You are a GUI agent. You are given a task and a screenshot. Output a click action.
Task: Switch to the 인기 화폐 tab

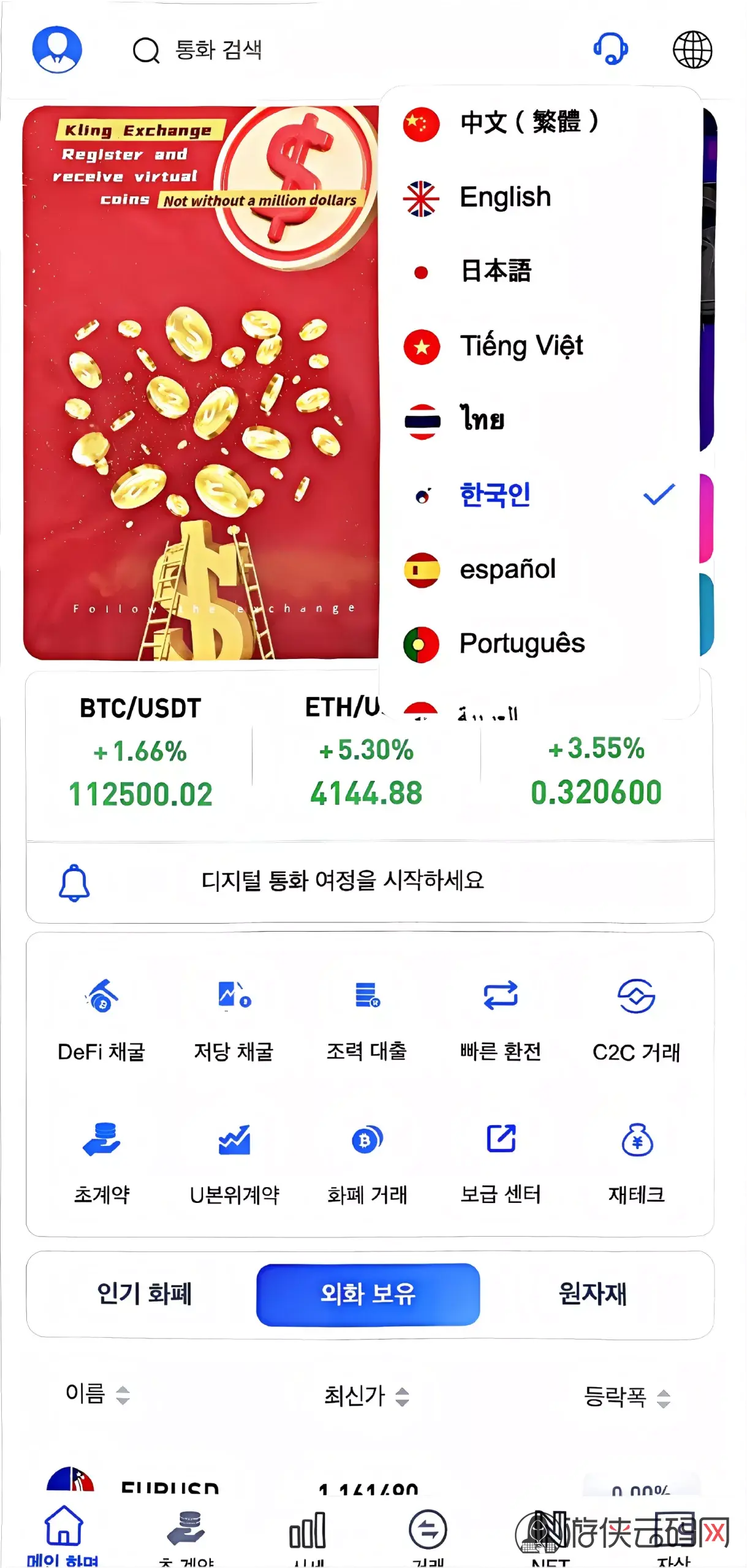(x=145, y=1294)
